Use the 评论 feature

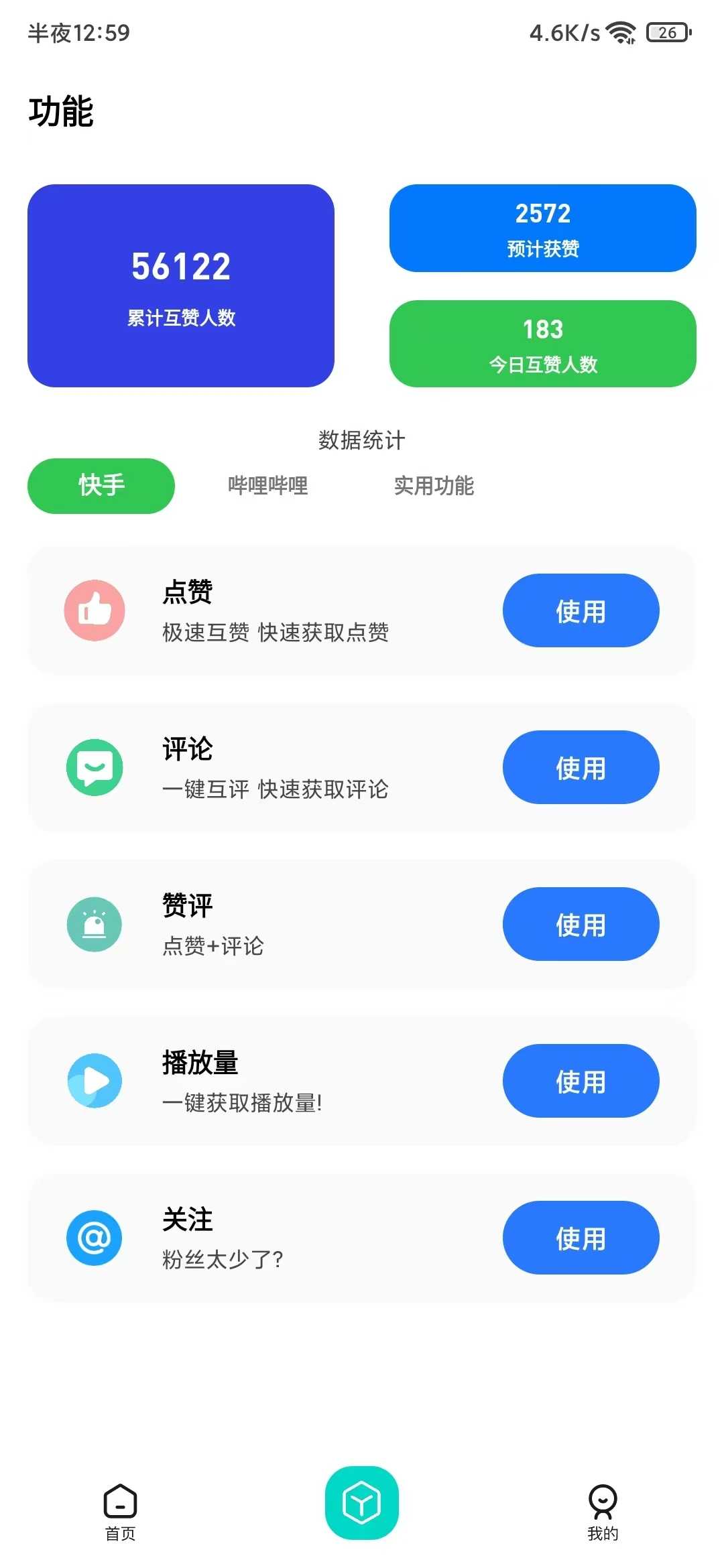click(581, 767)
